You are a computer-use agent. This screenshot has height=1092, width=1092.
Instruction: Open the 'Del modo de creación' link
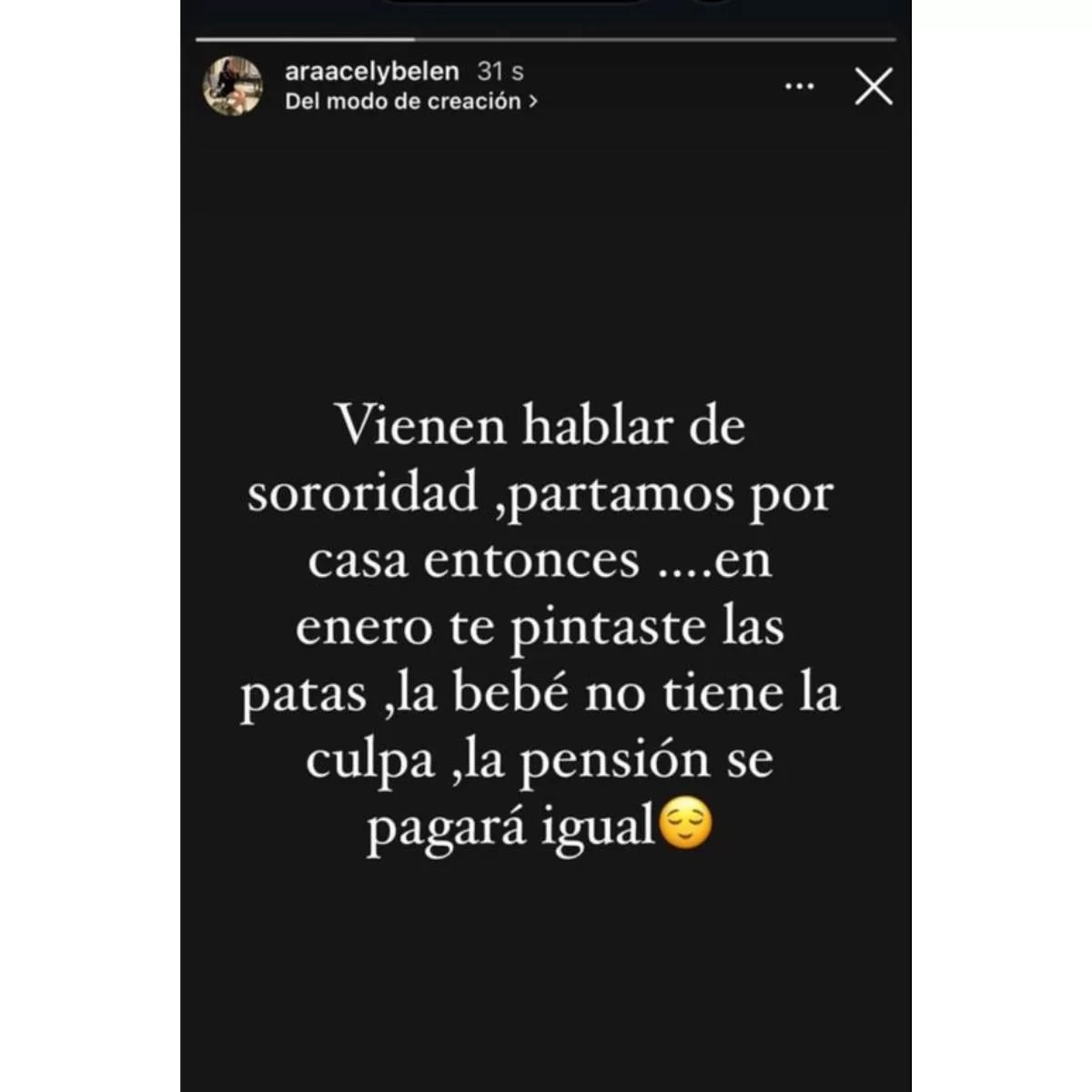click(x=410, y=101)
